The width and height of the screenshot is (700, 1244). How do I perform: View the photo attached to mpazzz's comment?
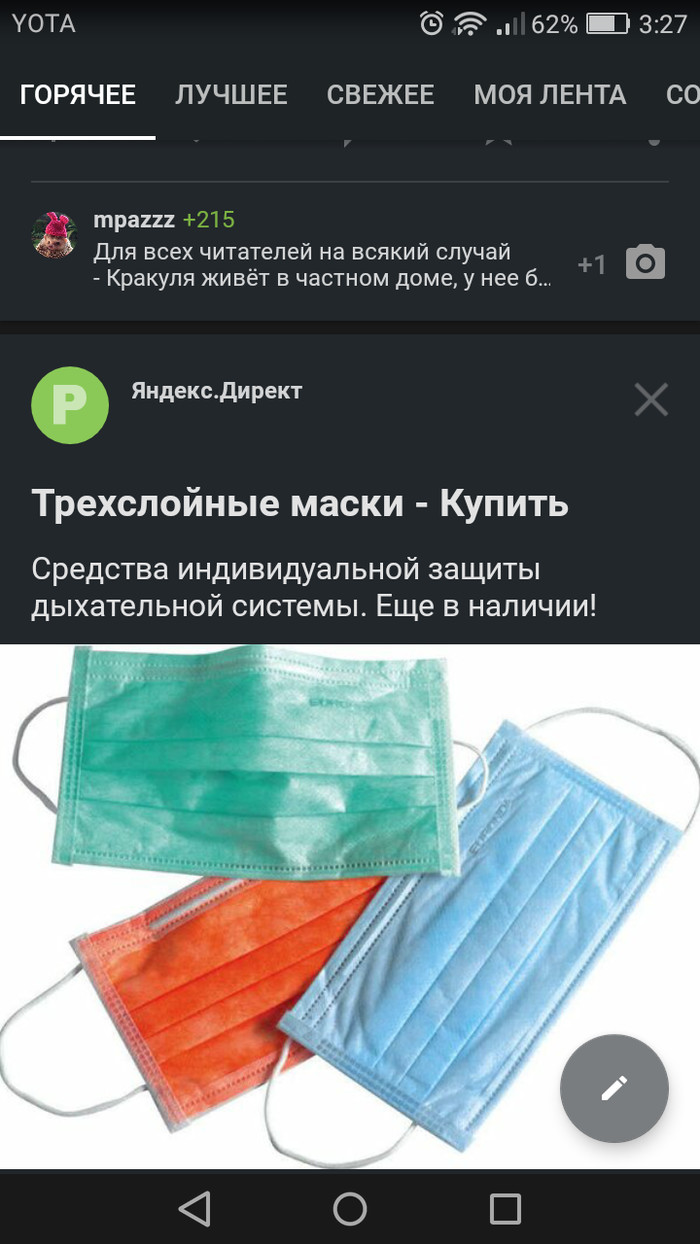pos(645,262)
